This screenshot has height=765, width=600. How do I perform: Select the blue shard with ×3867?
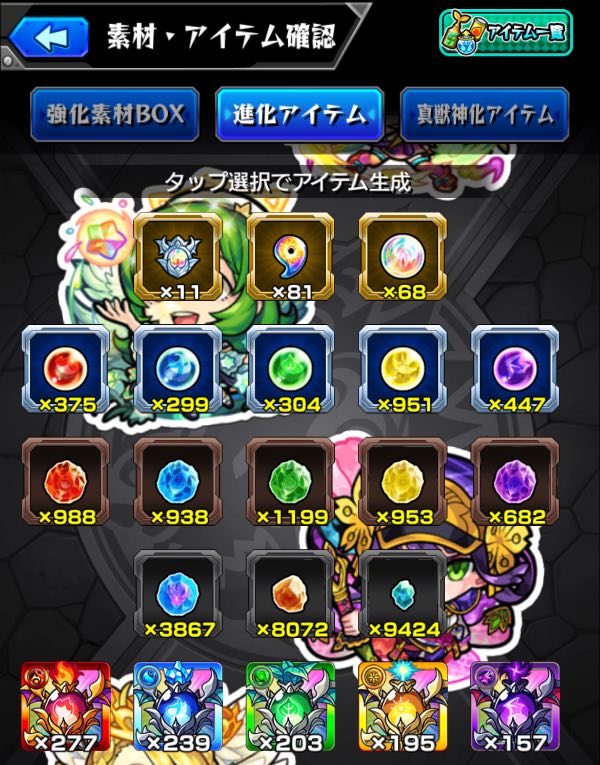tap(178, 595)
